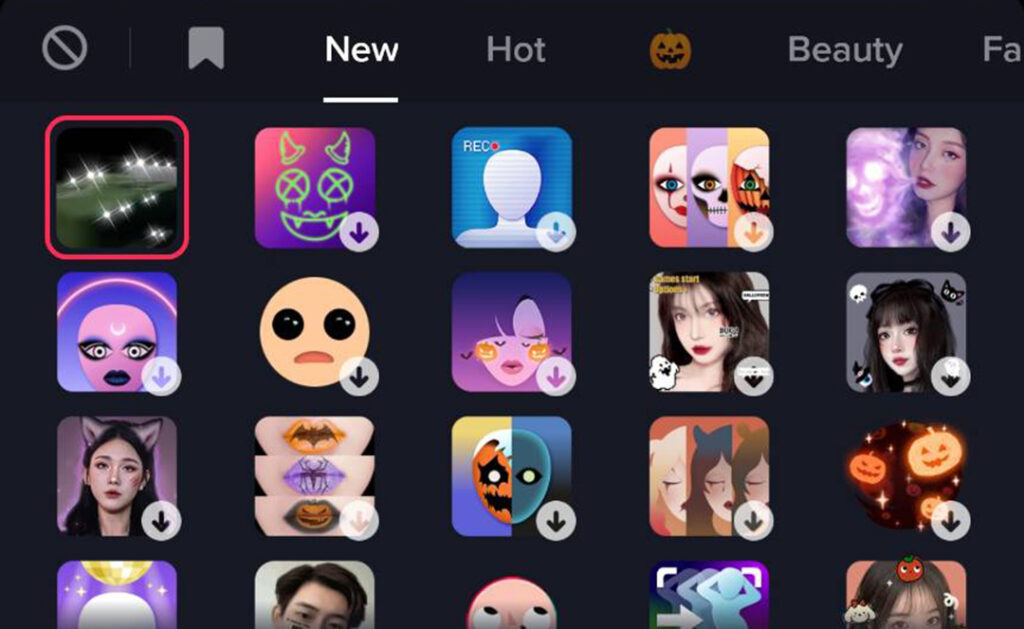The width and height of the screenshot is (1024, 629).
Task: Remove the current effect with the no-effect icon
Action: click(x=64, y=48)
